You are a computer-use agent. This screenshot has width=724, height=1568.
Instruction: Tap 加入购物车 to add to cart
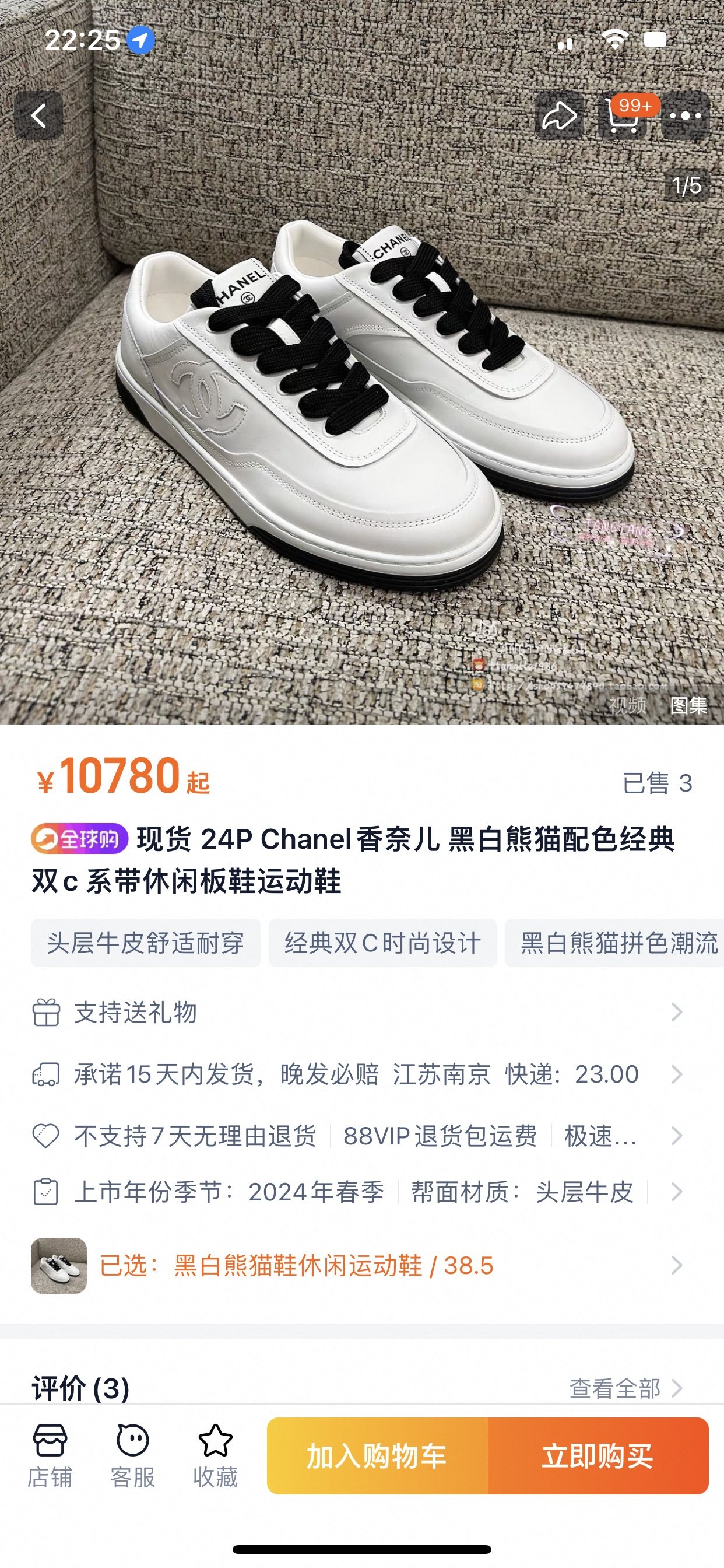coord(377,1456)
